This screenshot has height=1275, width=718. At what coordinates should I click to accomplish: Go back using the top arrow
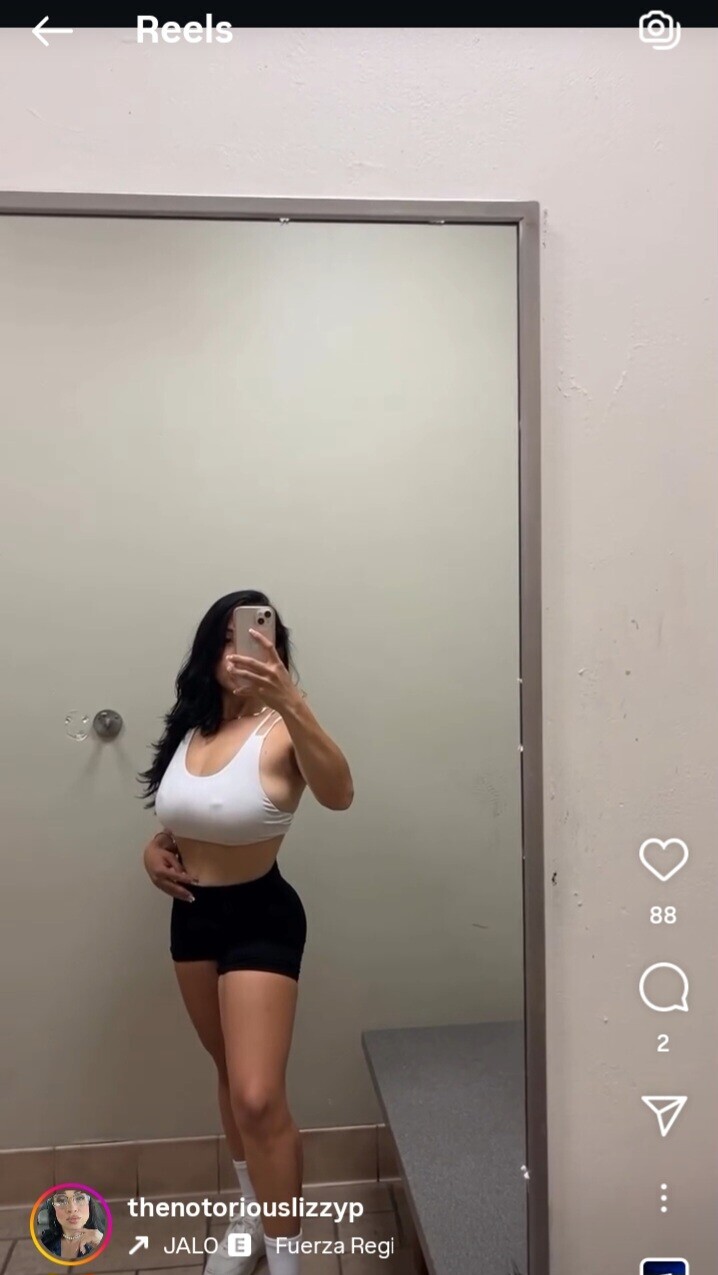click(51, 31)
